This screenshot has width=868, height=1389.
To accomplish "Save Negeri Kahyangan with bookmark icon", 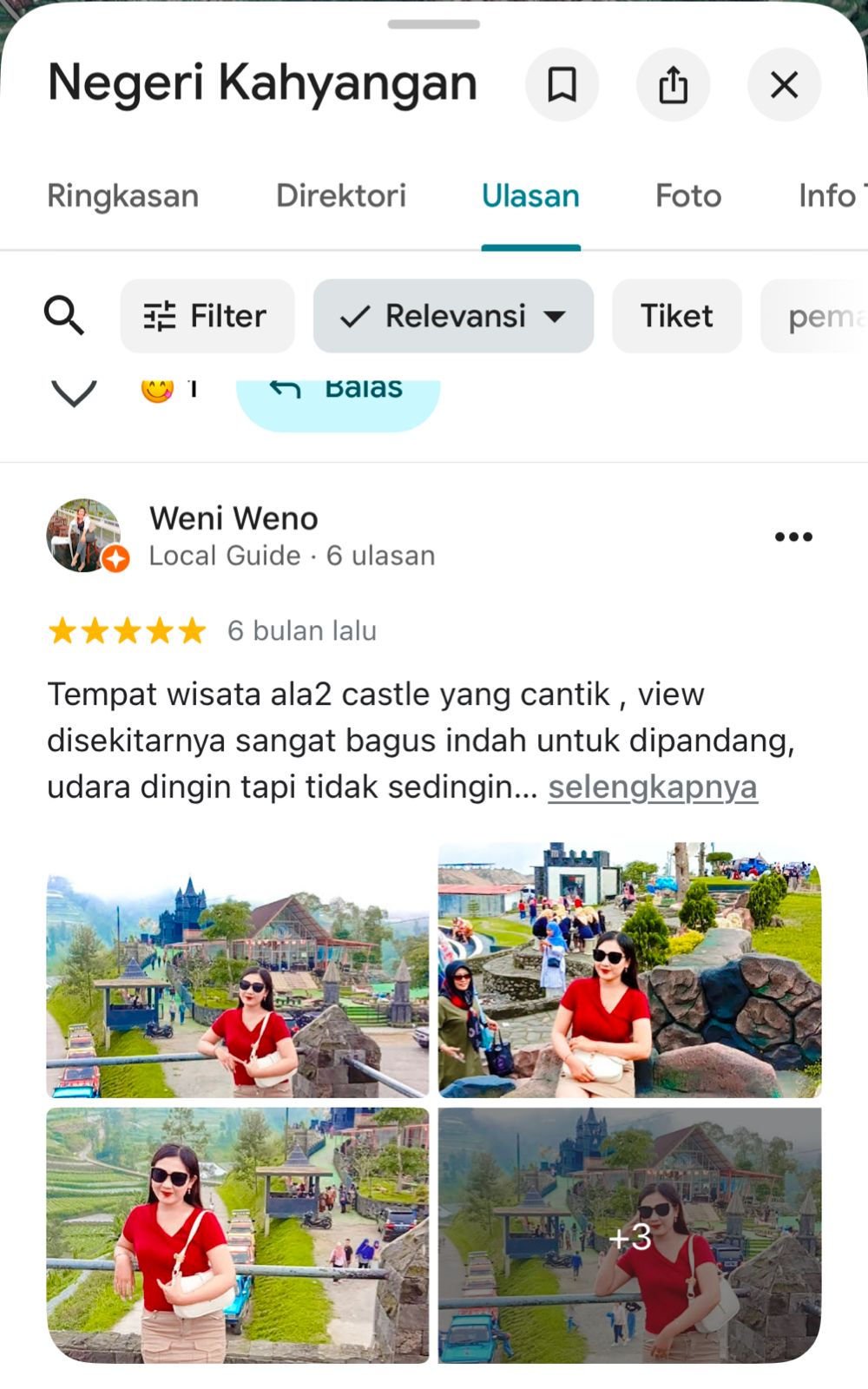I will pyautogui.click(x=562, y=84).
